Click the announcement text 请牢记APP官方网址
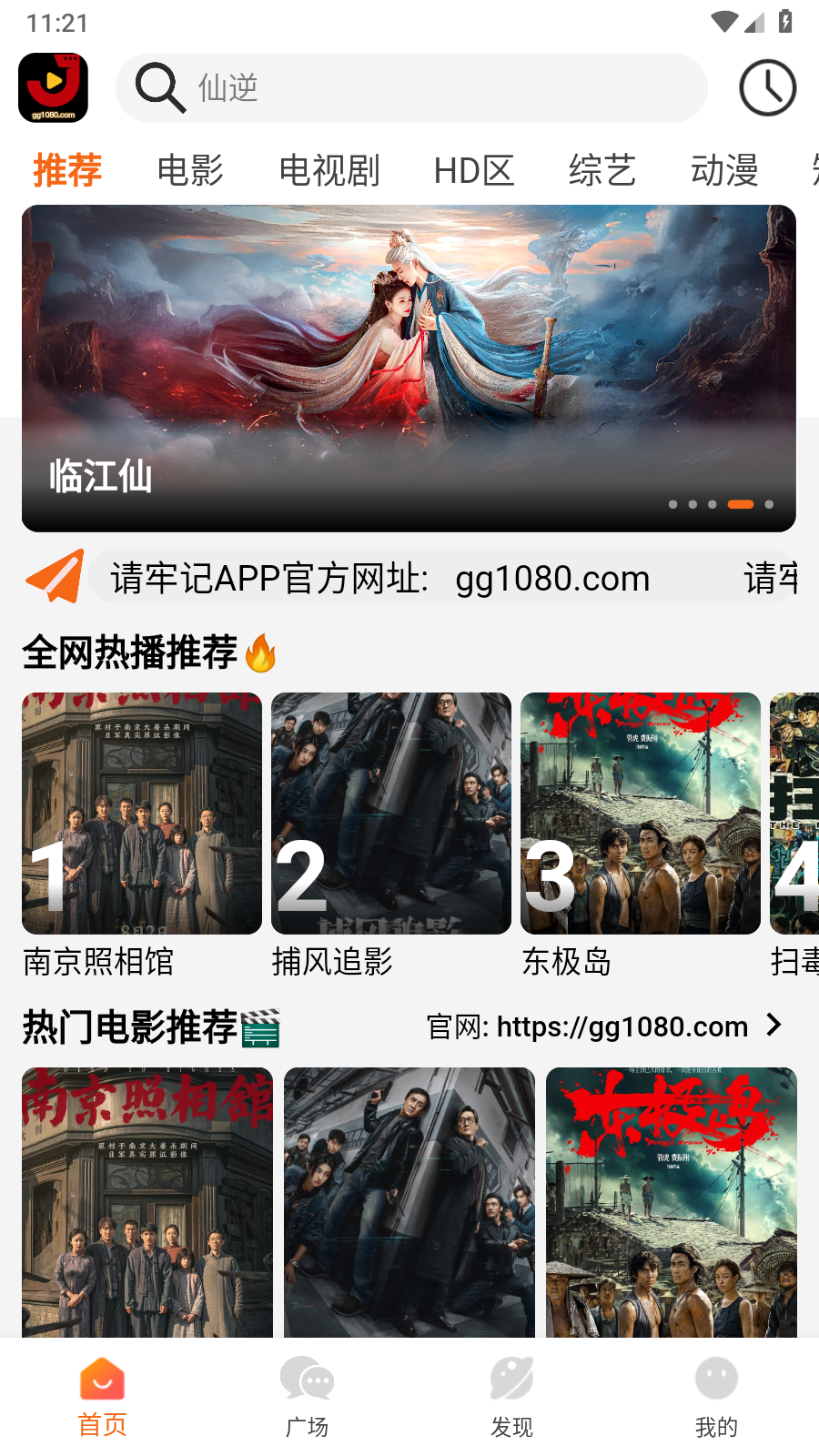Screen dimensions: 819x1456 point(273,578)
